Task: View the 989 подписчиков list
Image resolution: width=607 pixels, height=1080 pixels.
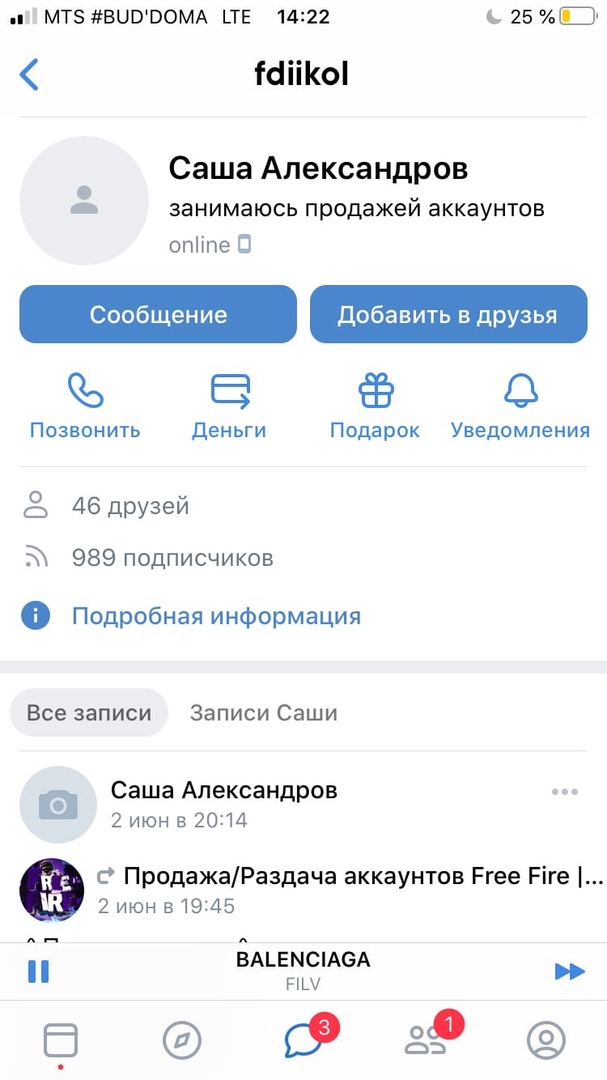Action: coord(172,558)
